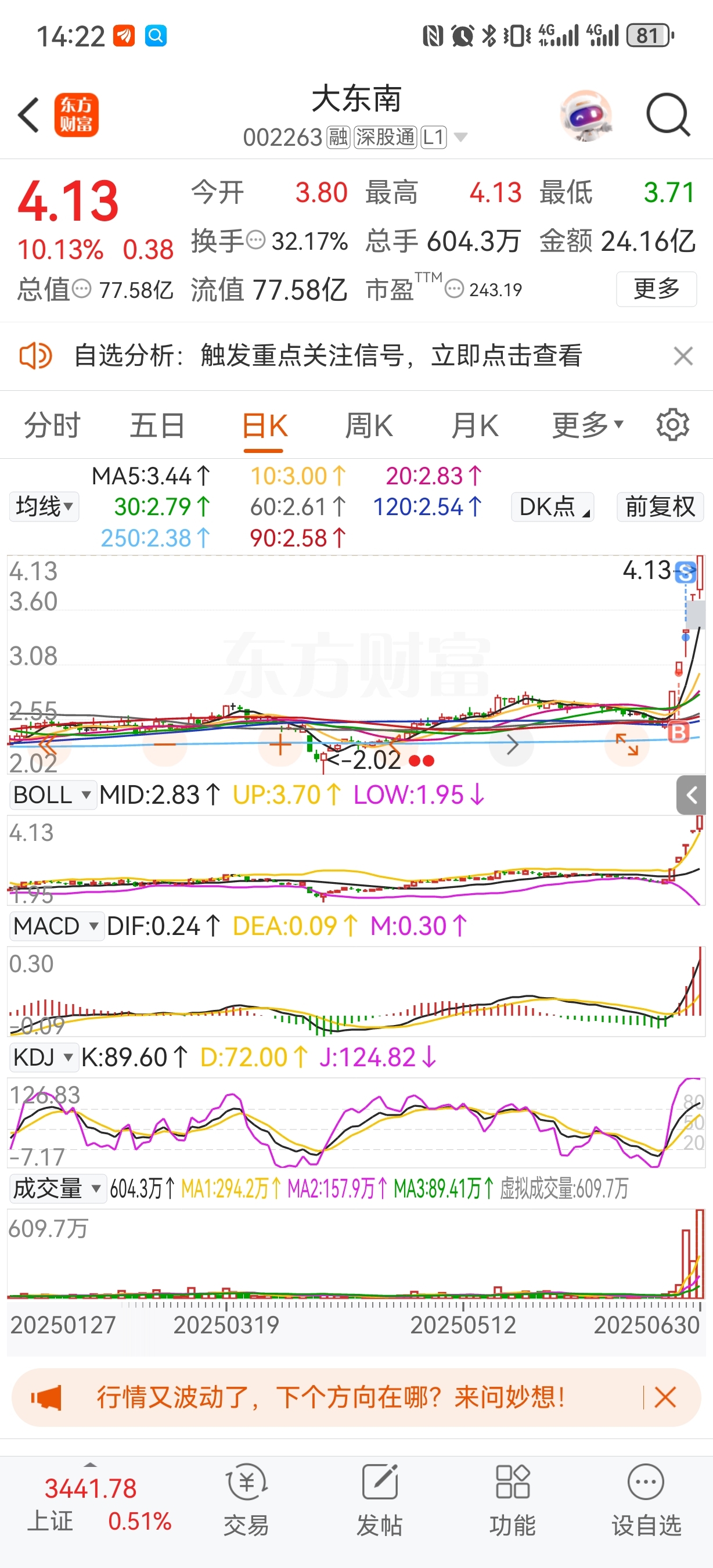
Task: Open the robot assistant avatar
Action: [x=586, y=116]
